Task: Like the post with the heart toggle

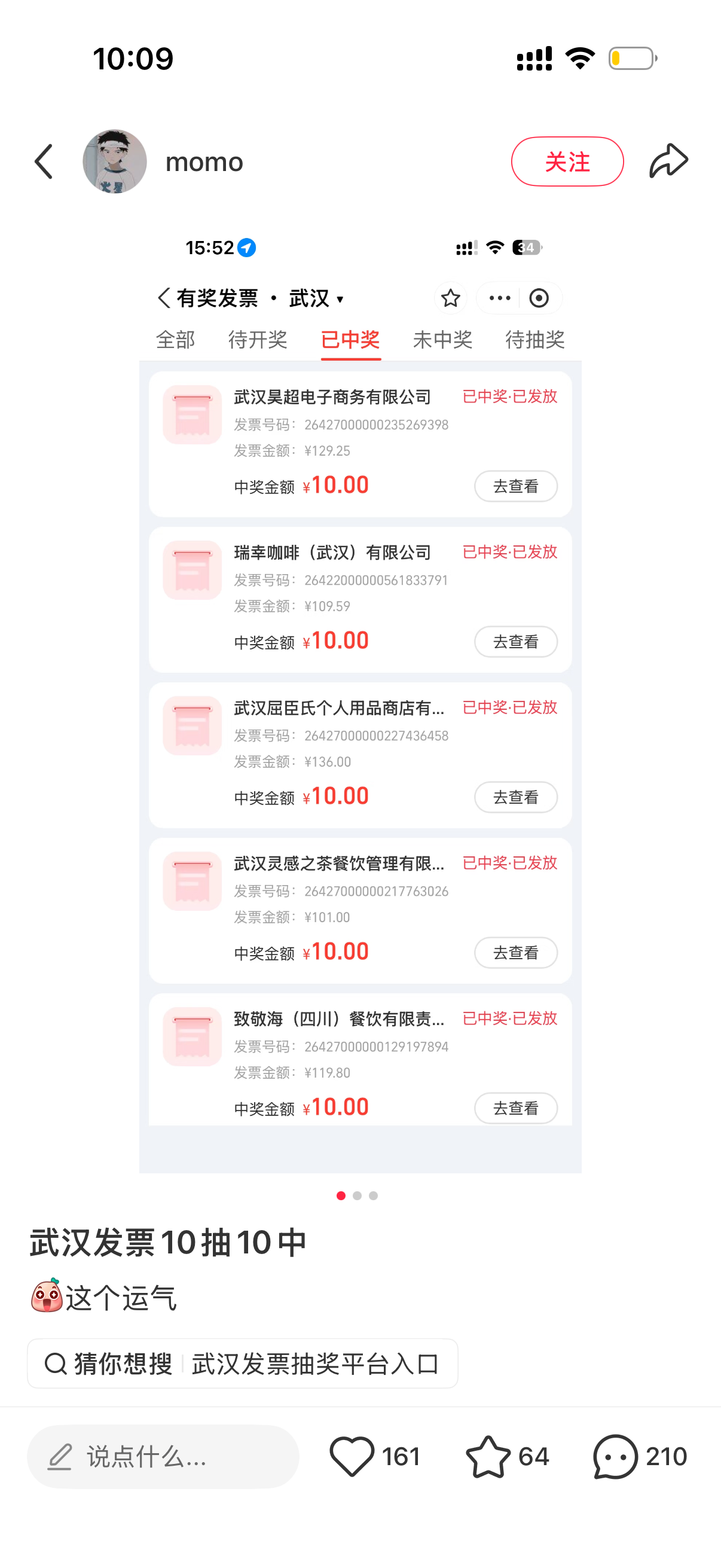Action: (x=352, y=1456)
